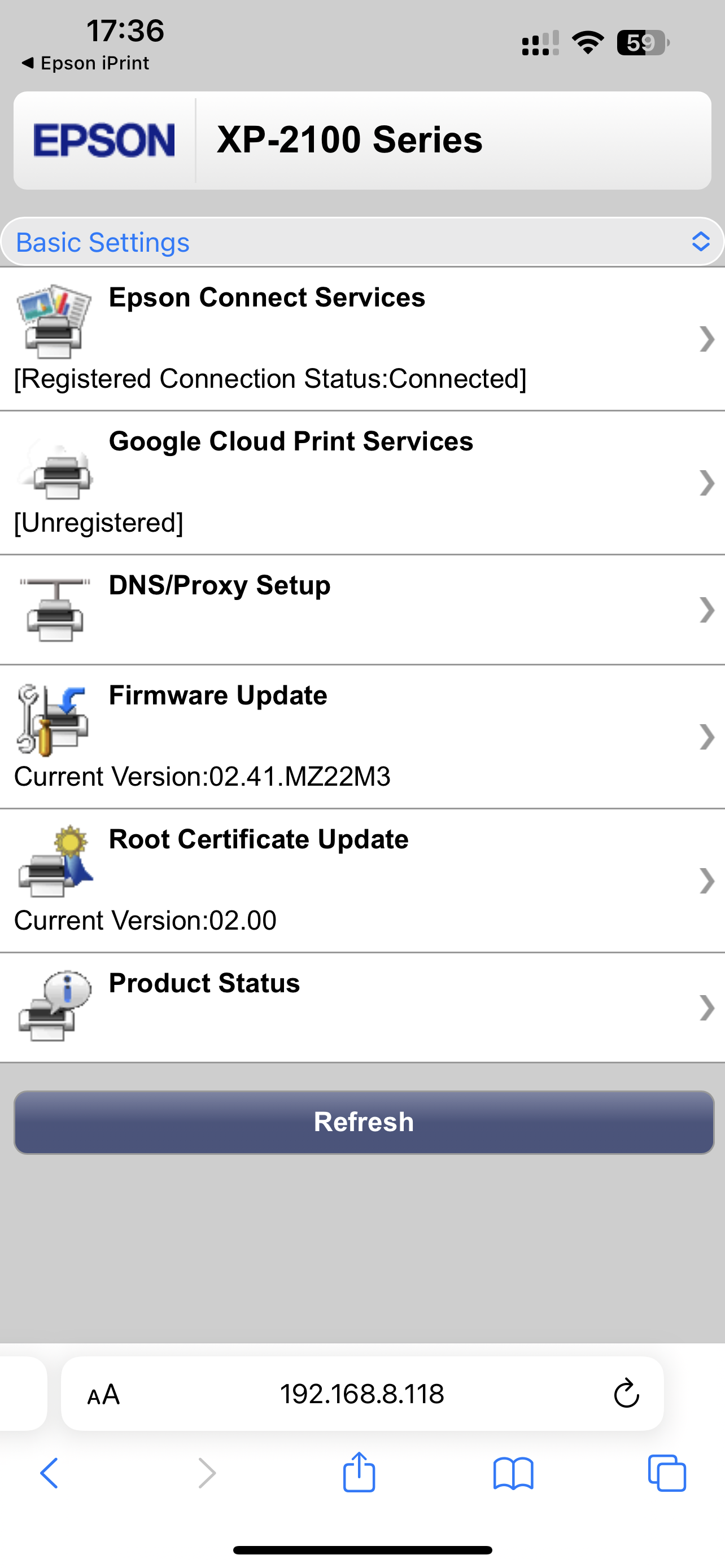Go to DNS/Proxy Setup
Viewport: 725px width, 1568px height.
pyautogui.click(x=362, y=609)
